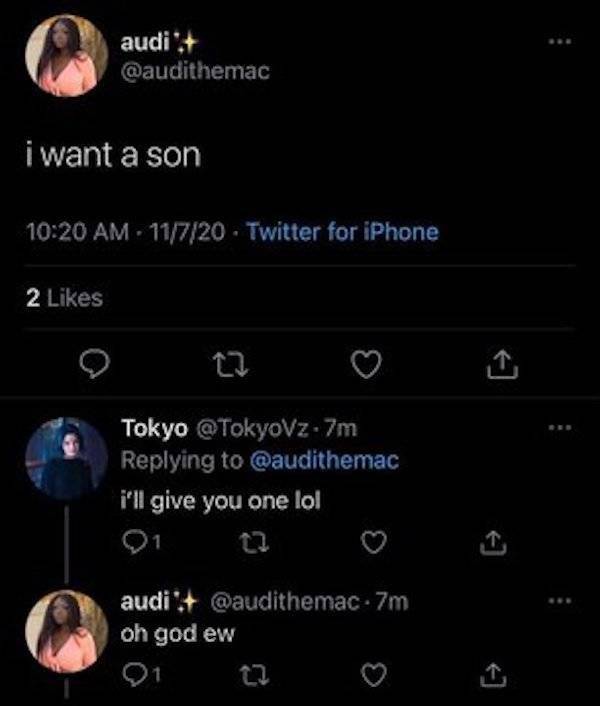View the 2 Likes list
Viewport: 600px width, 706px height.
click(x=63, y=297)
